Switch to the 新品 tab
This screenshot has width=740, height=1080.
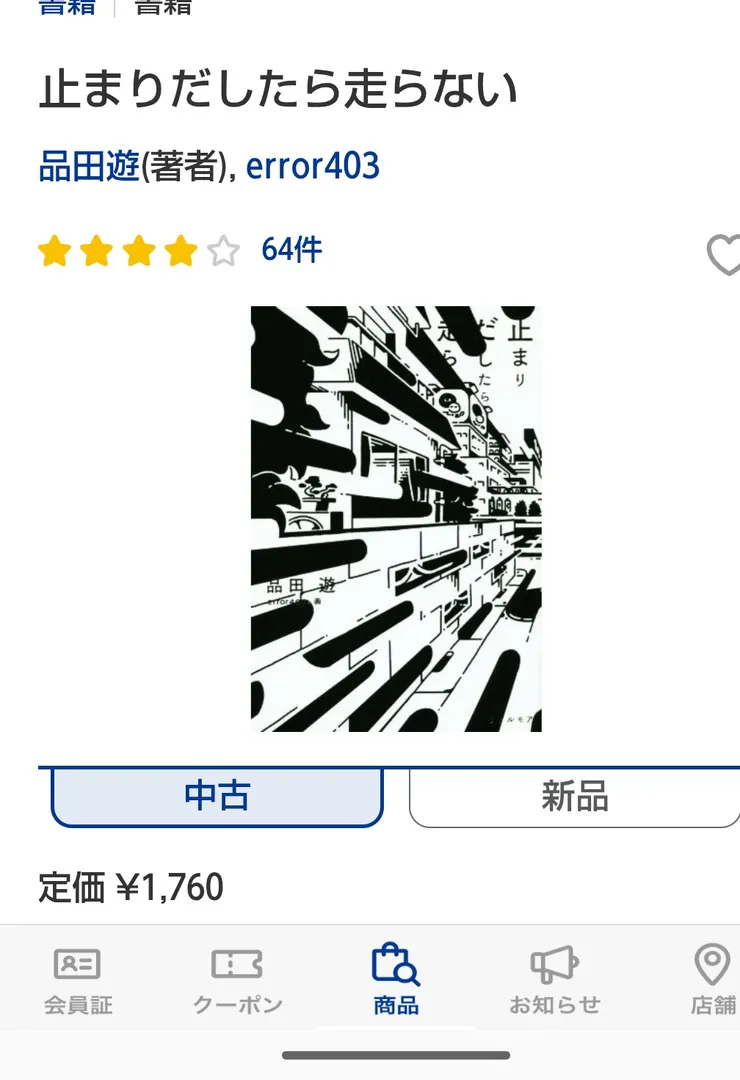[x=574, y=798]
